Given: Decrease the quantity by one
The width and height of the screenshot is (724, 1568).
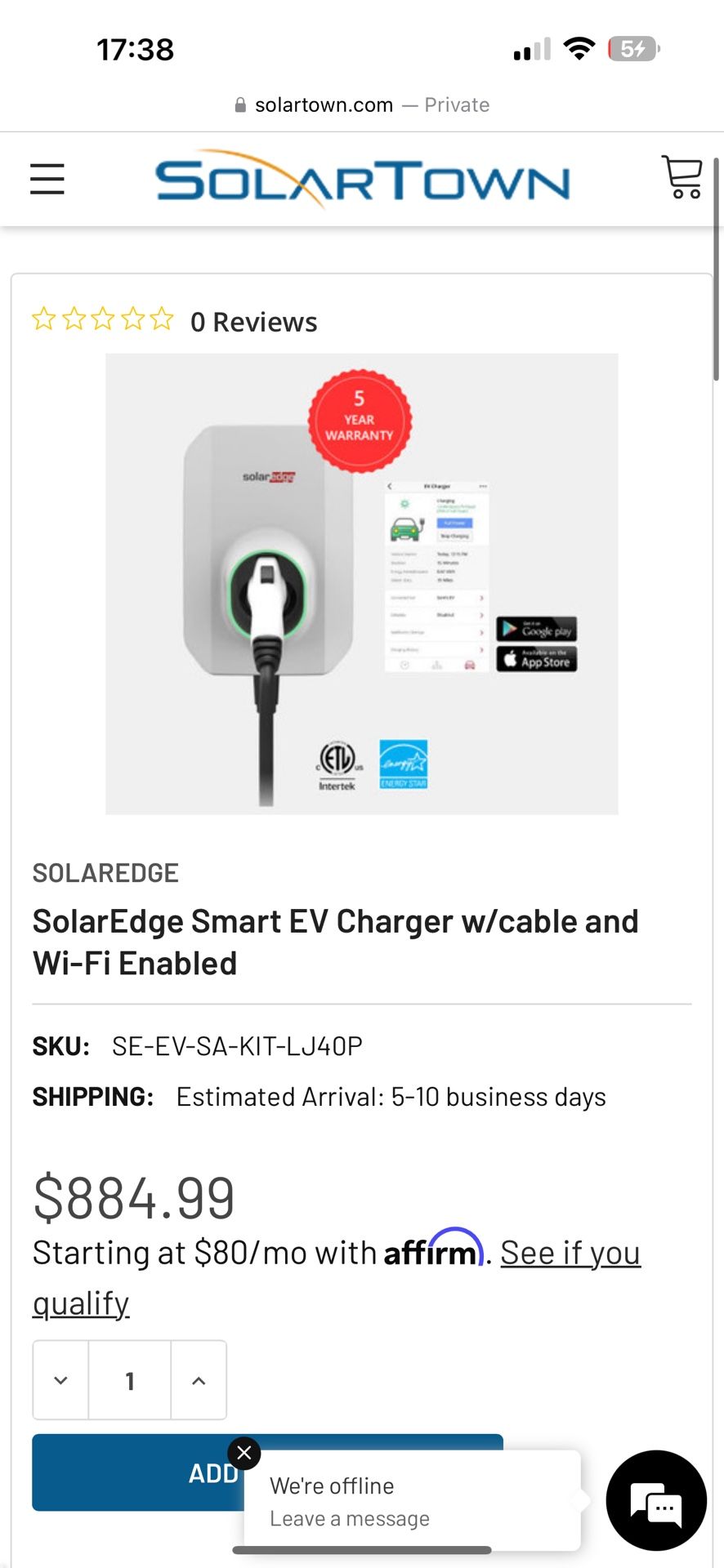Looking at the screenshot, I should tap(60, 1380).
